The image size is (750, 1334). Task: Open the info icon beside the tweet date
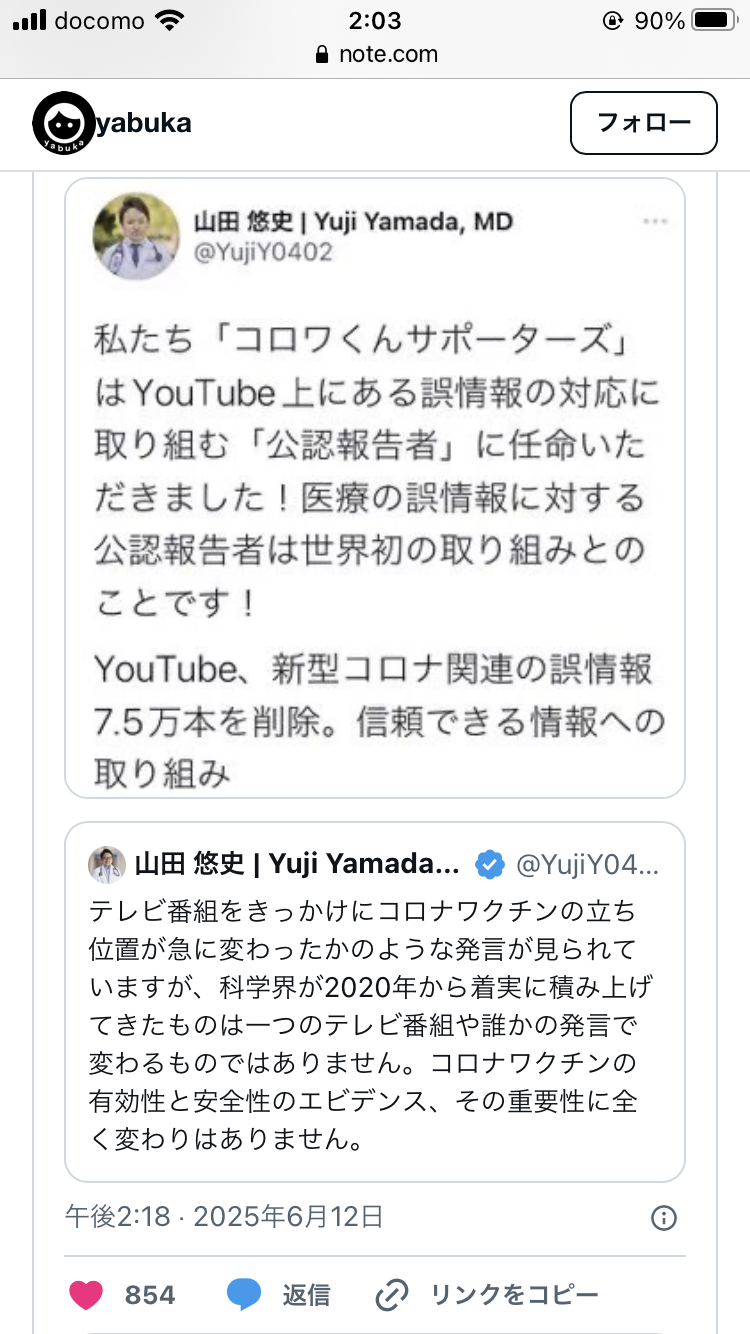[x=664, y=1217]
